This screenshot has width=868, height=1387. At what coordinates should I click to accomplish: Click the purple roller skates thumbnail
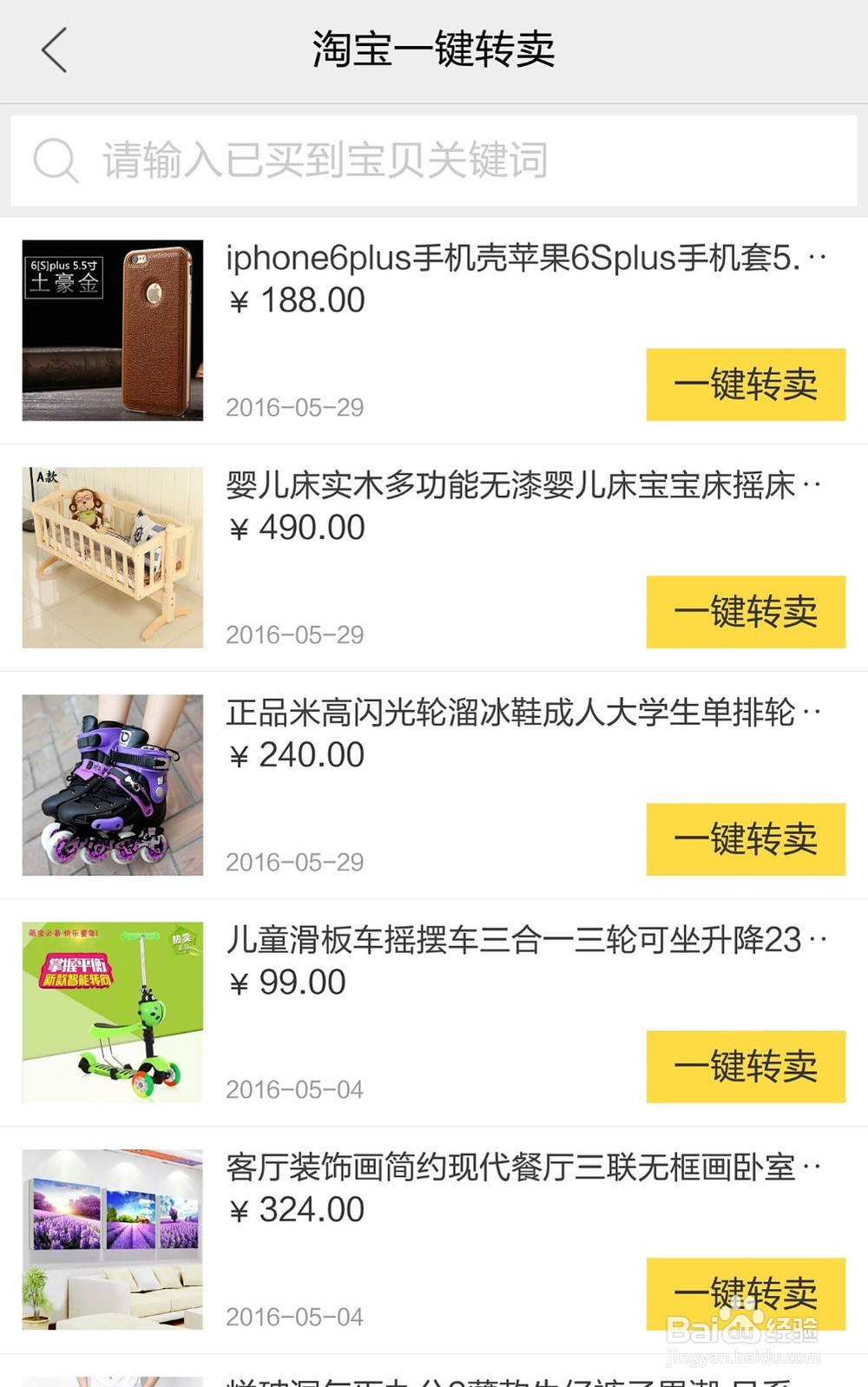click(x=113, y=785)
